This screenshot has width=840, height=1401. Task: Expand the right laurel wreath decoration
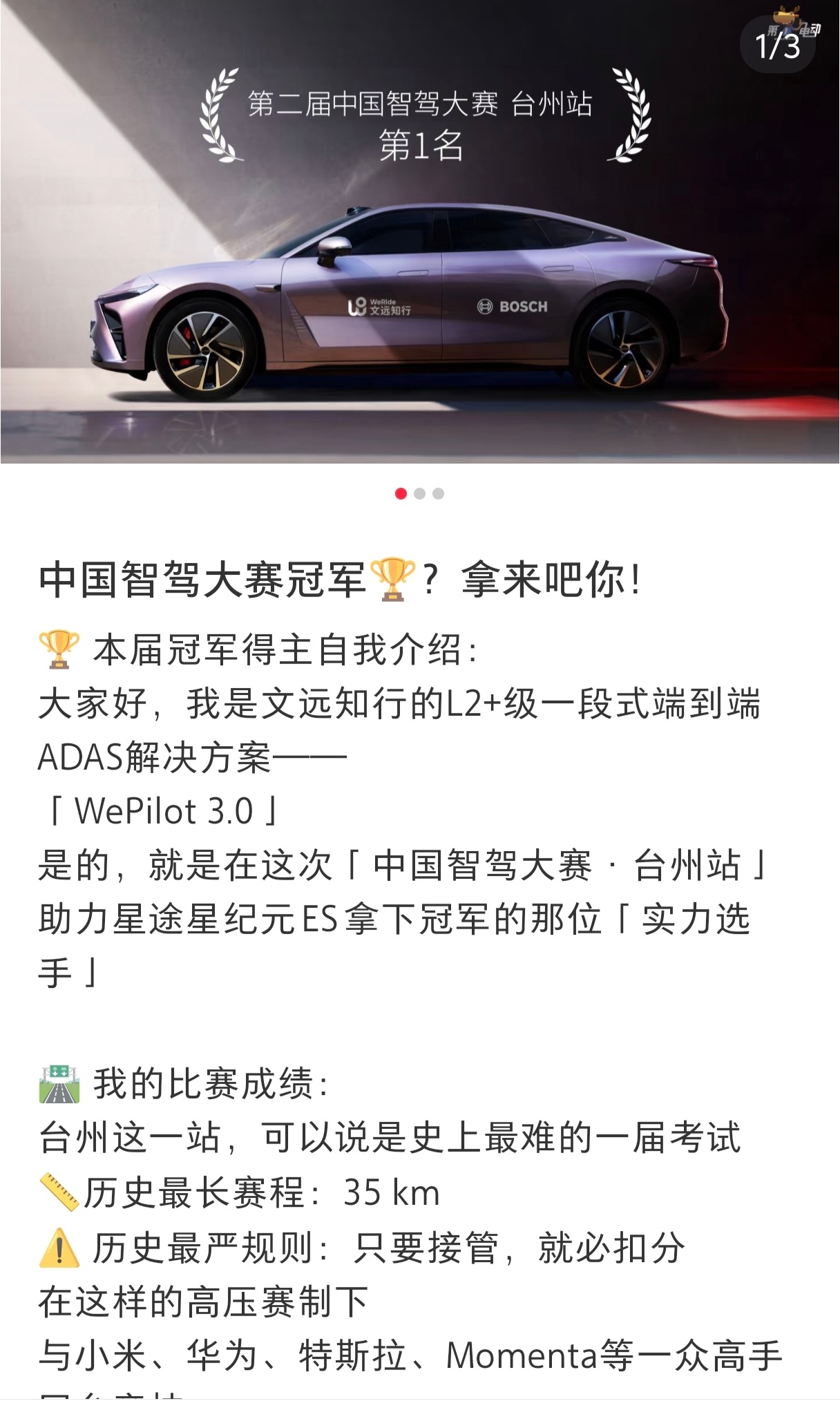click(x=634, y=117)
